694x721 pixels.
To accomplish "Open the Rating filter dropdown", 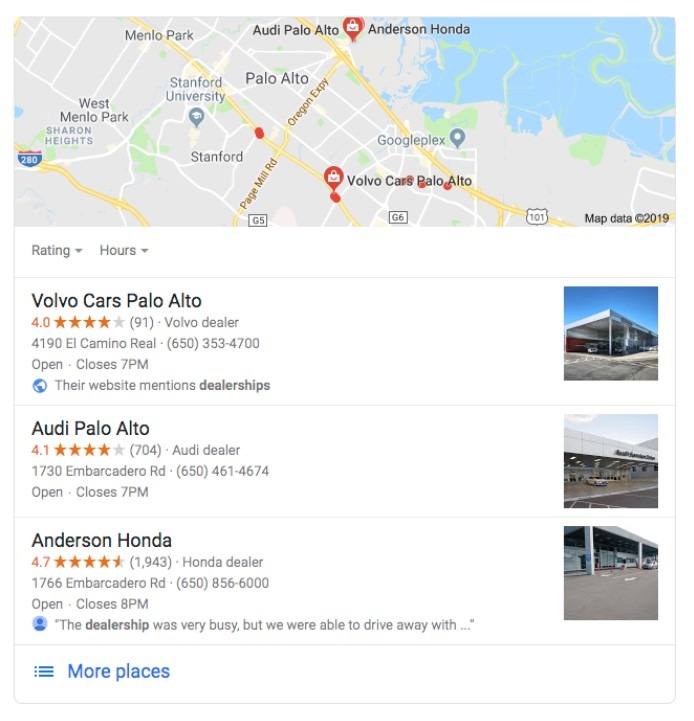I will 56,251.
